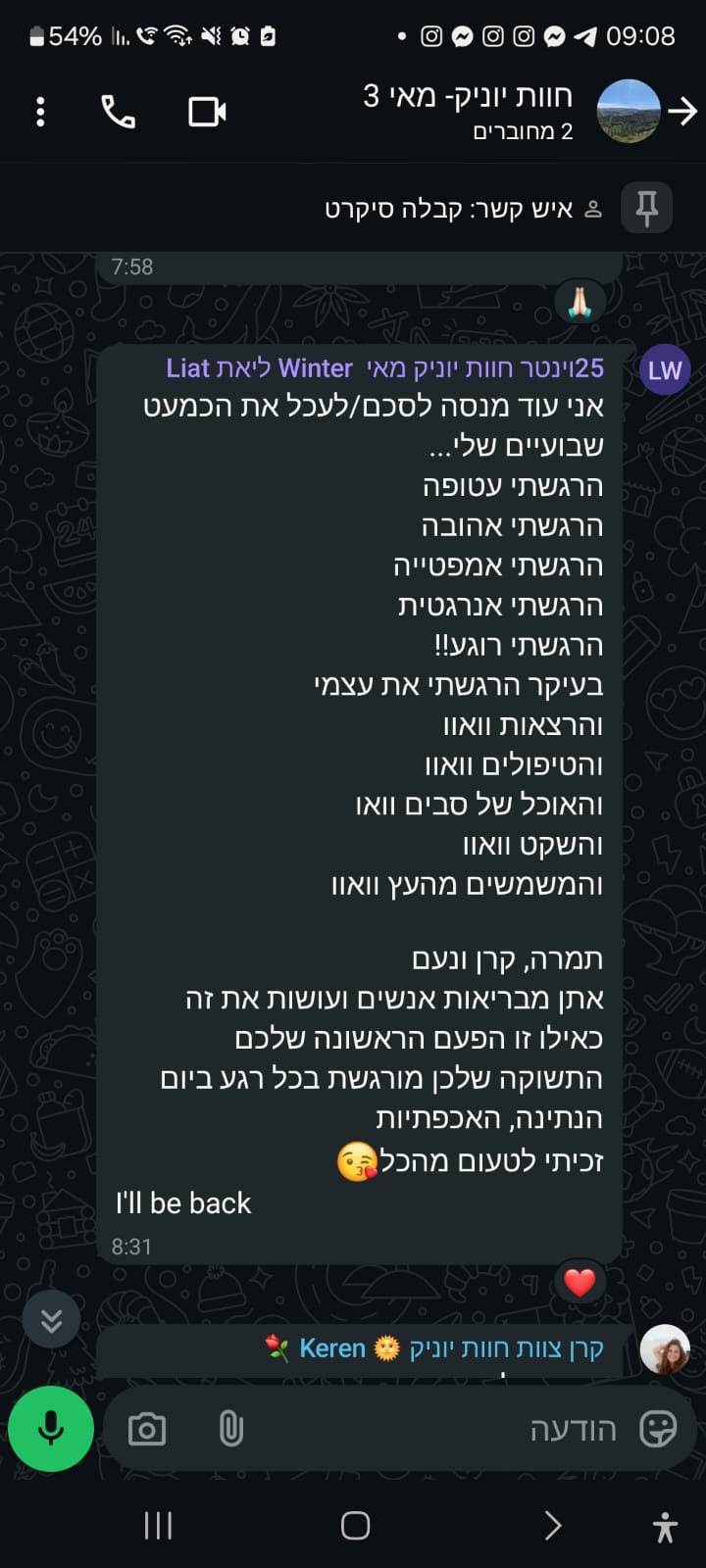Type in the הודעה message field

point(441,1430)
